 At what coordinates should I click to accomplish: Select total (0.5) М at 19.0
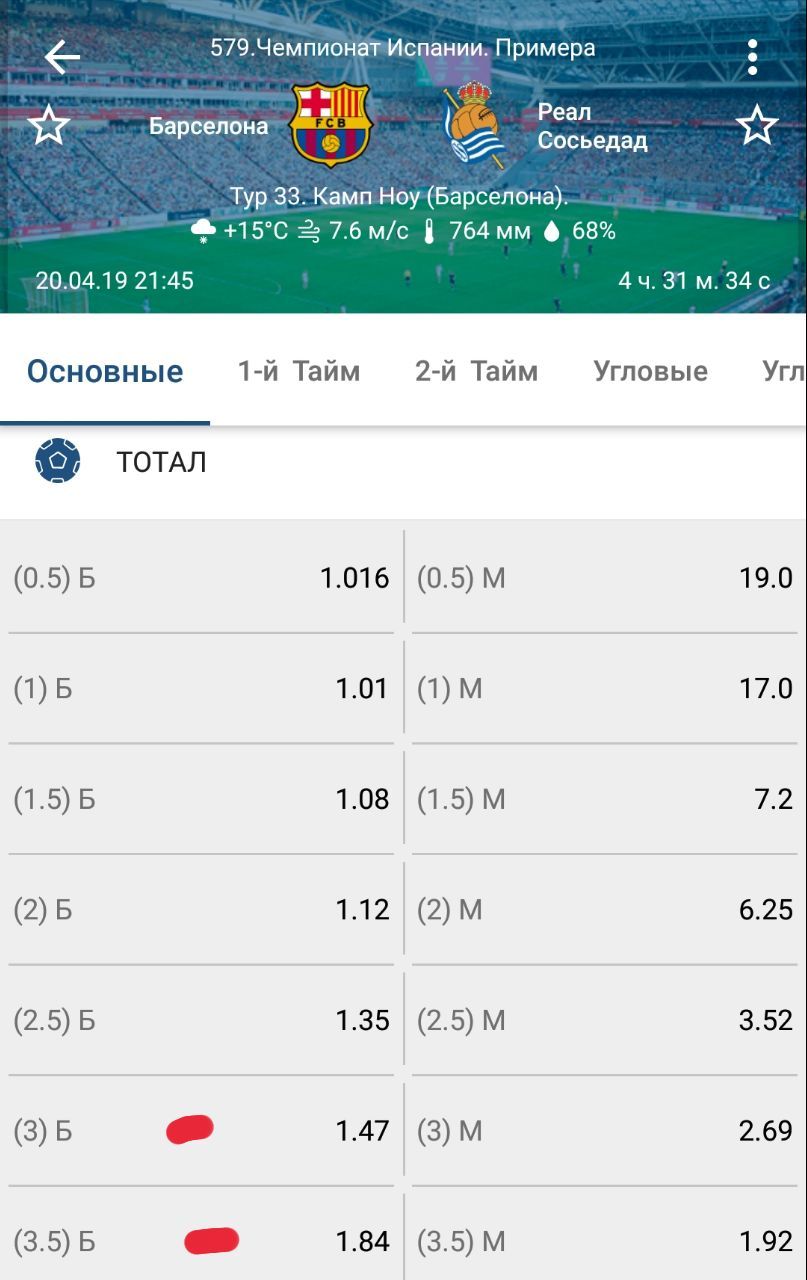point(605,578)
